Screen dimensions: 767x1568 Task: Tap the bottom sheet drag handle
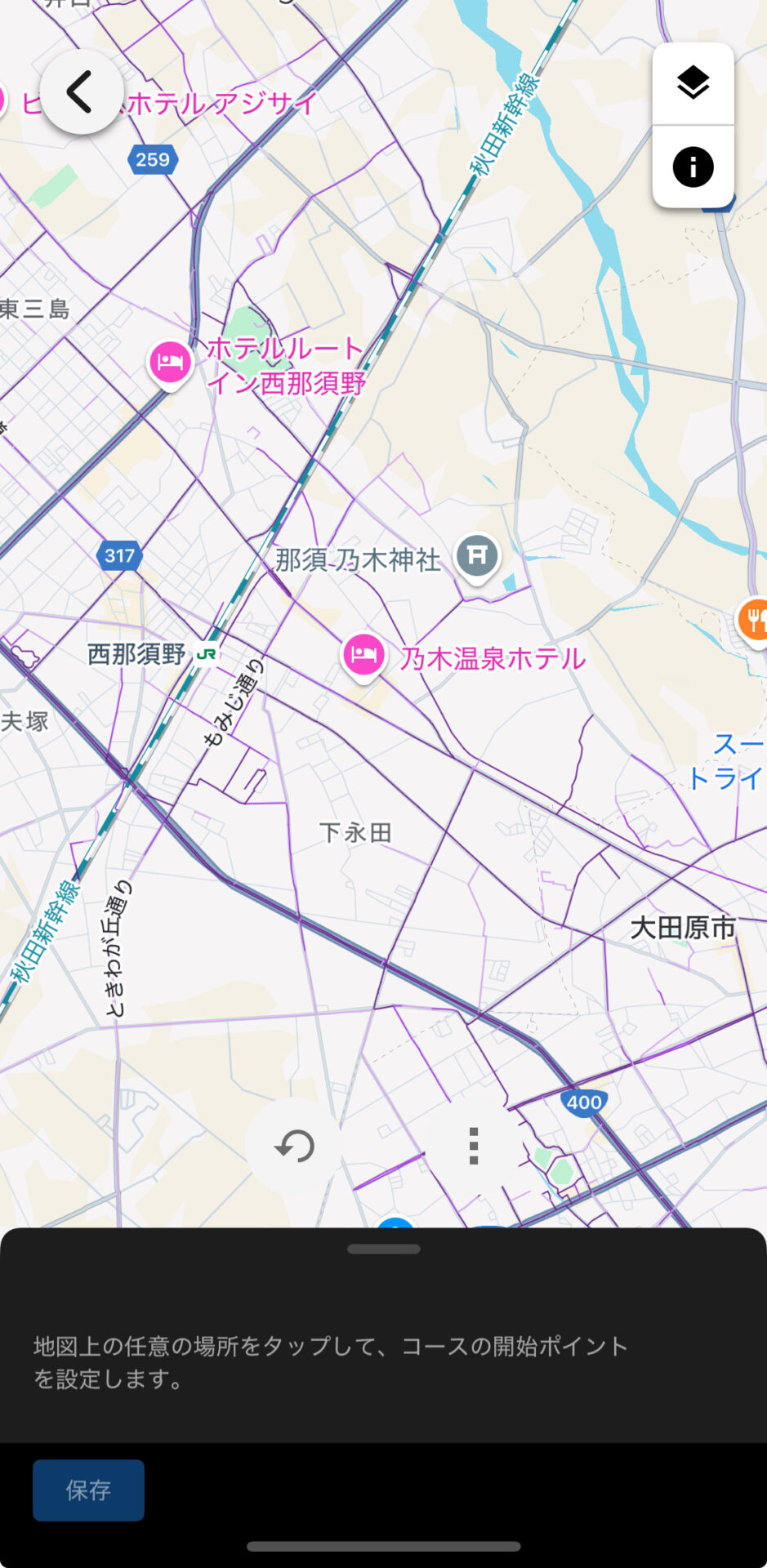point(383,1249)
